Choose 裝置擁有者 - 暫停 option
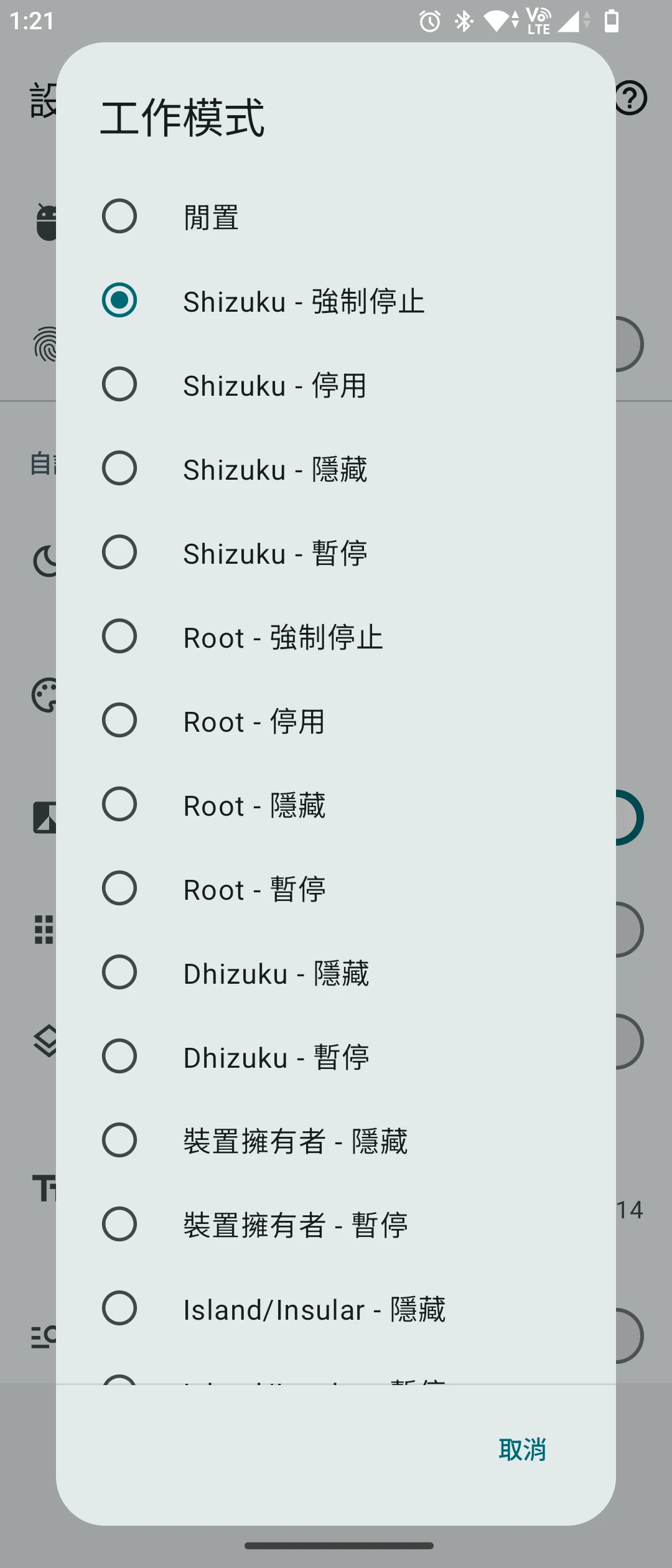The image size is (672, 1568). point(119,1225)
